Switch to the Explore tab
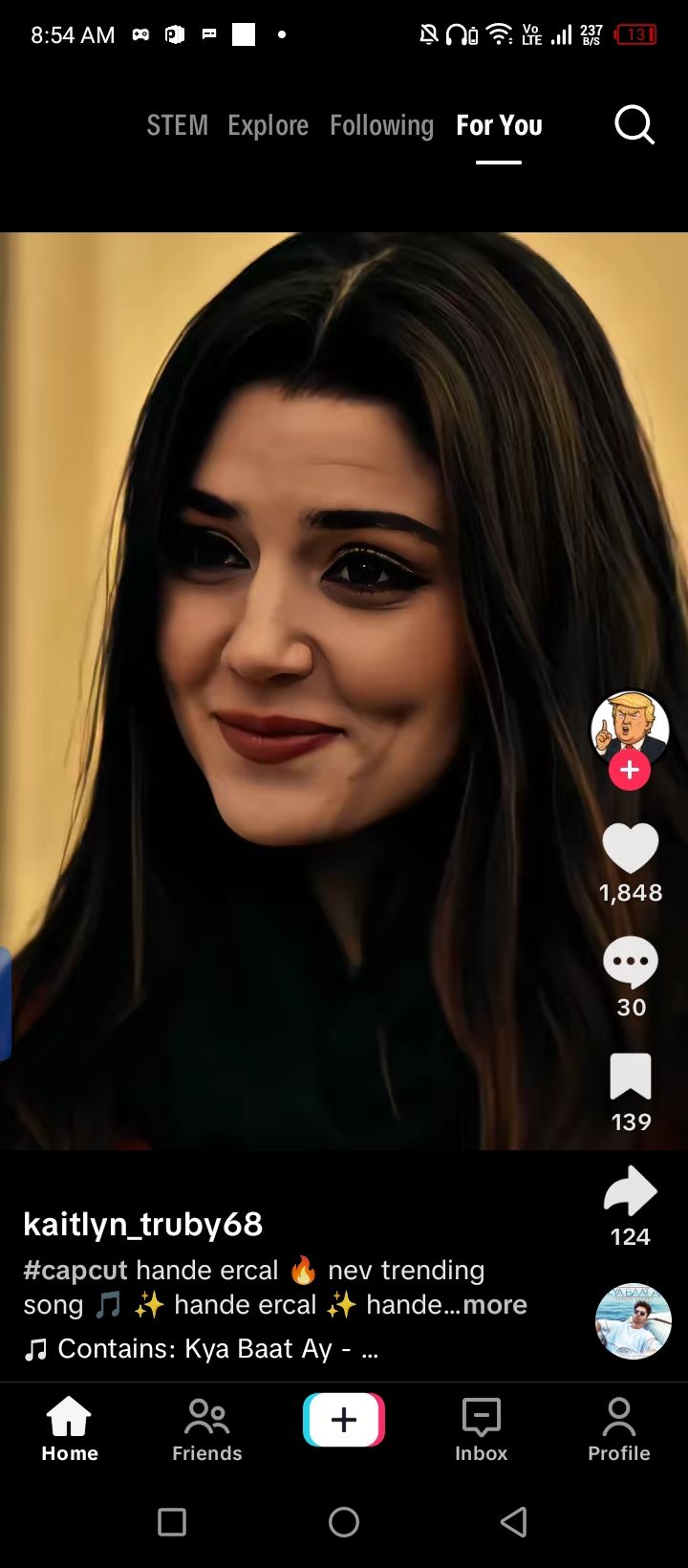The height and width of the screenshot is (1568, 688). coord(268,125)
